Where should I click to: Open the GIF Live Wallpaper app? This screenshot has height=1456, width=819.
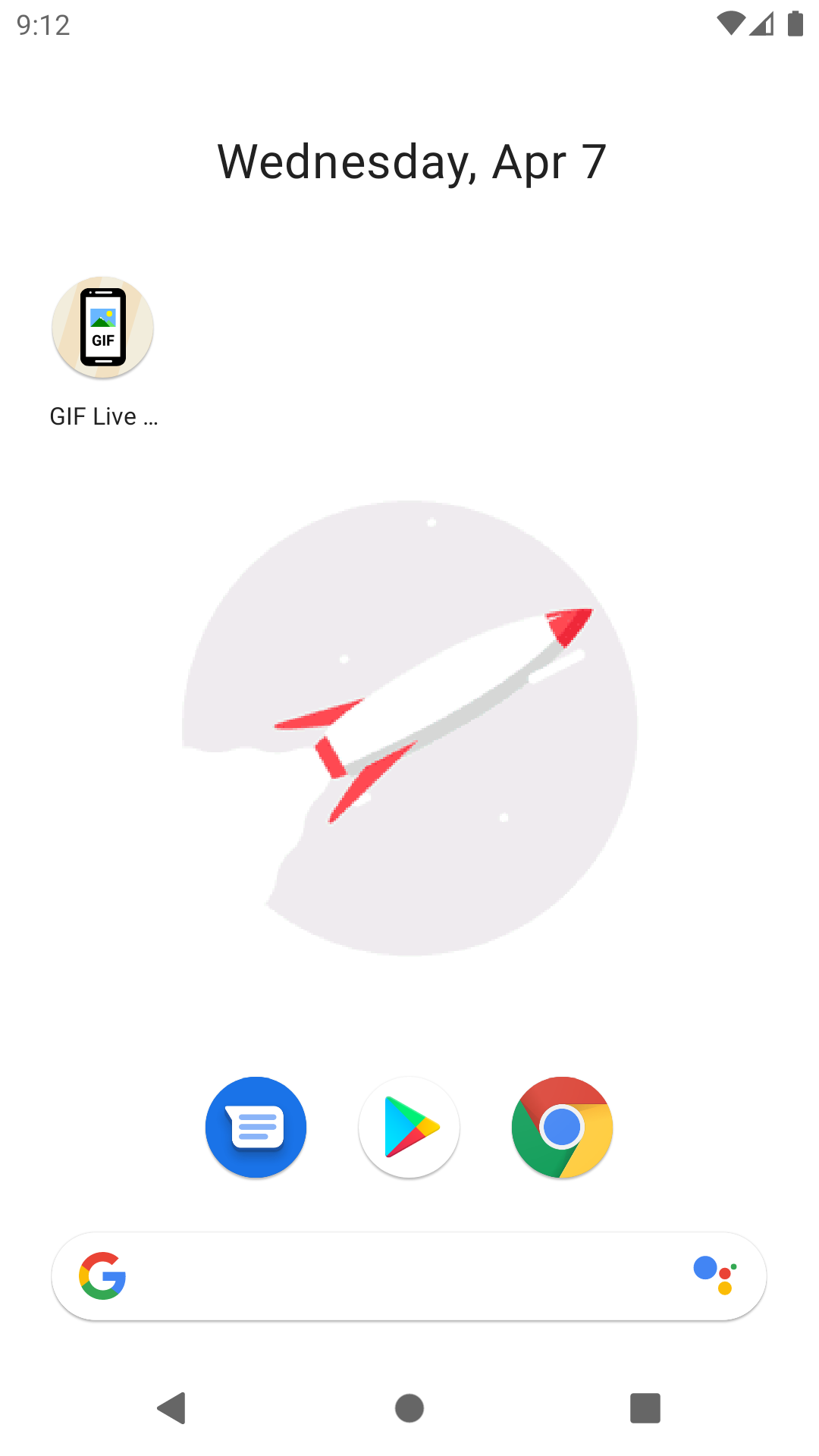point(103,328)
